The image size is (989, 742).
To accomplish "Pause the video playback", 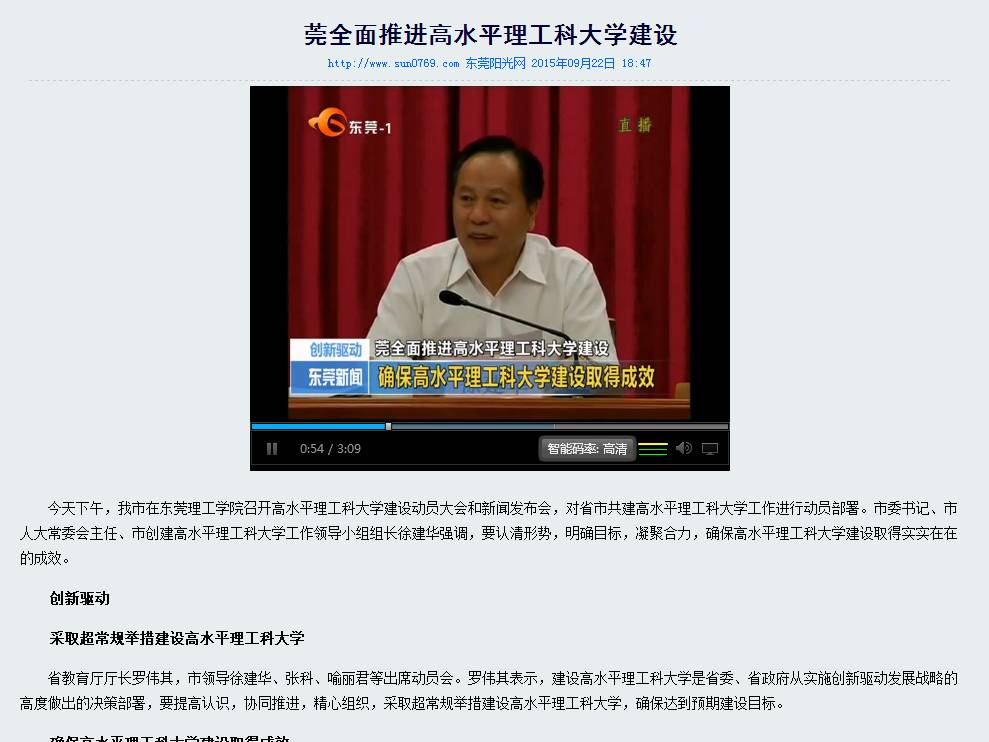I will click(272, 449).
